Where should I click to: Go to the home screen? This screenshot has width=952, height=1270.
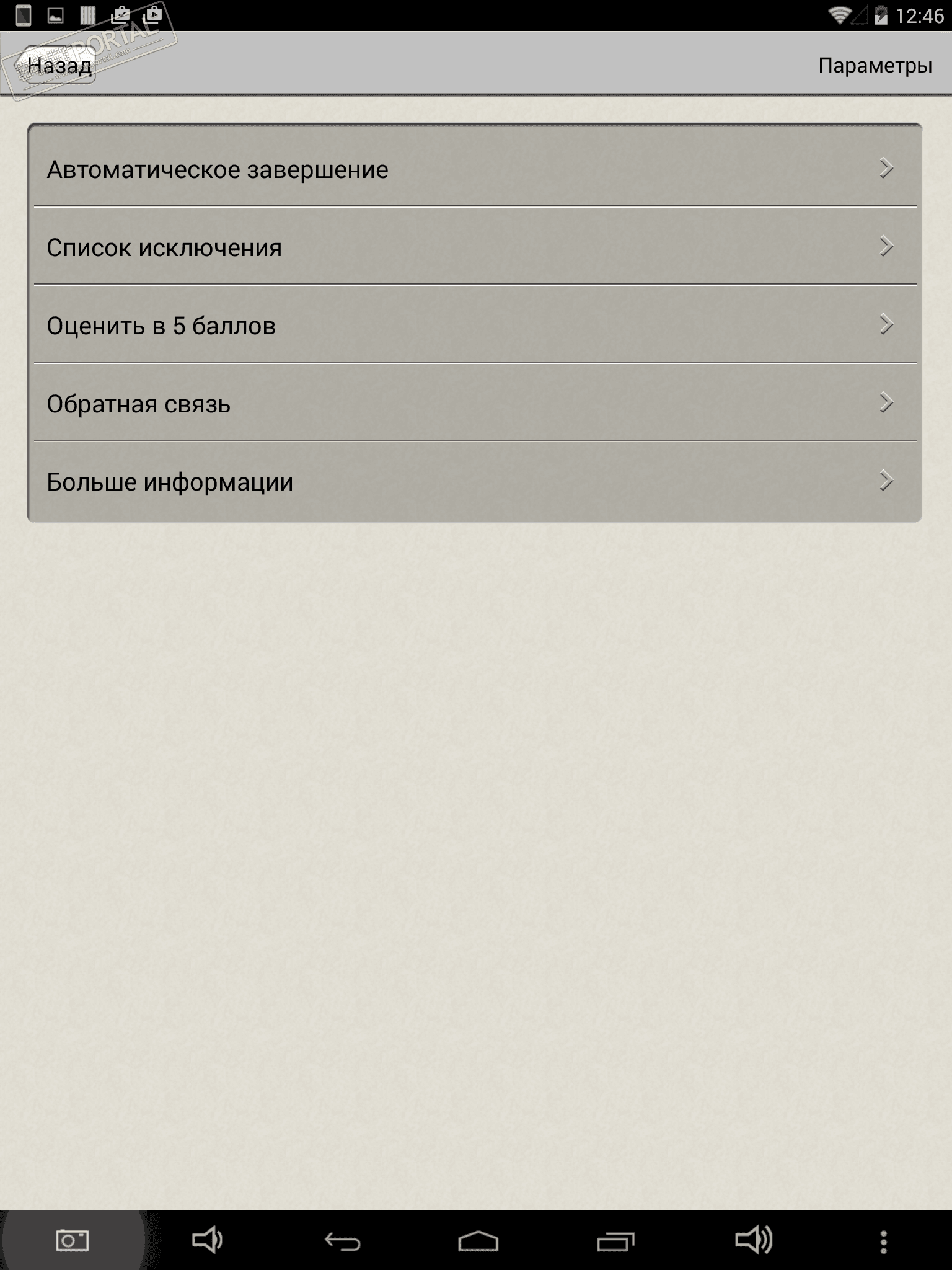[x=478, y=1241]
